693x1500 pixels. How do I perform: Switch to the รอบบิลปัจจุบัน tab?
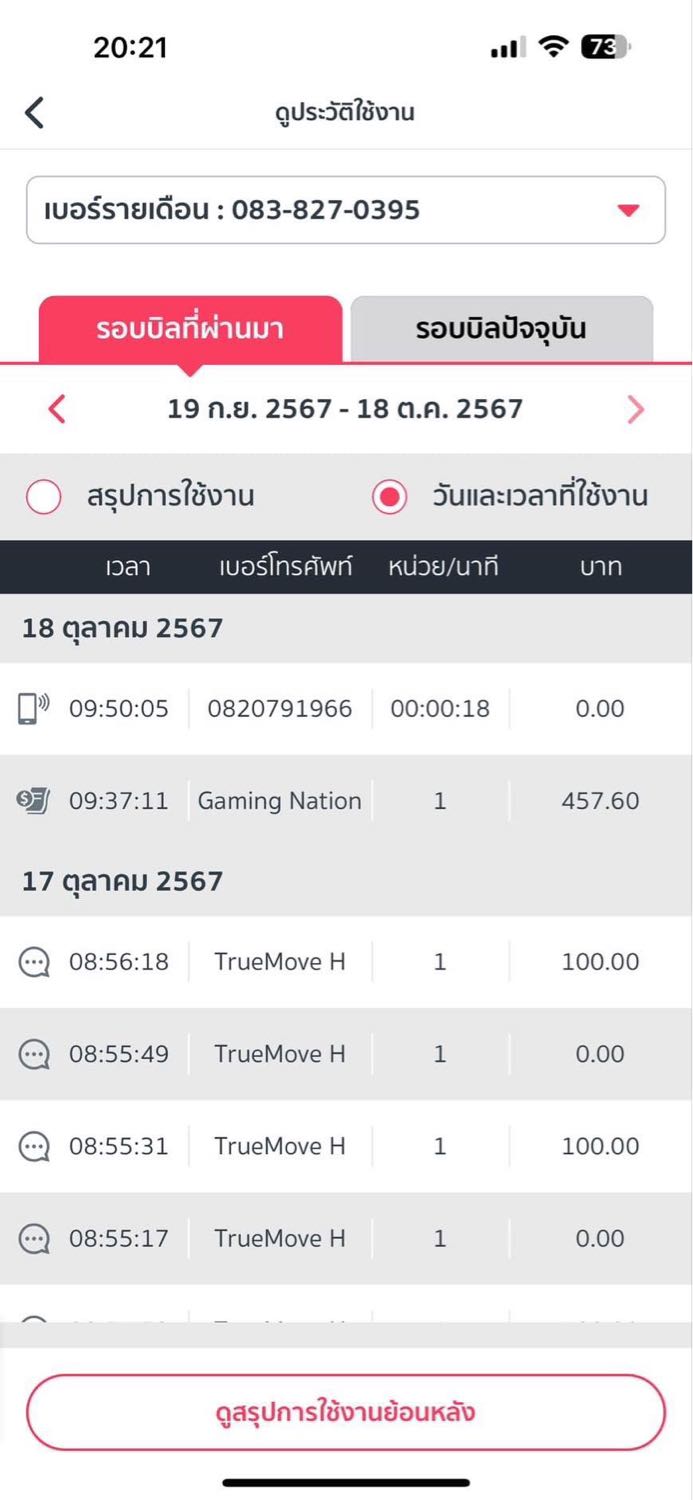[500, 329]
